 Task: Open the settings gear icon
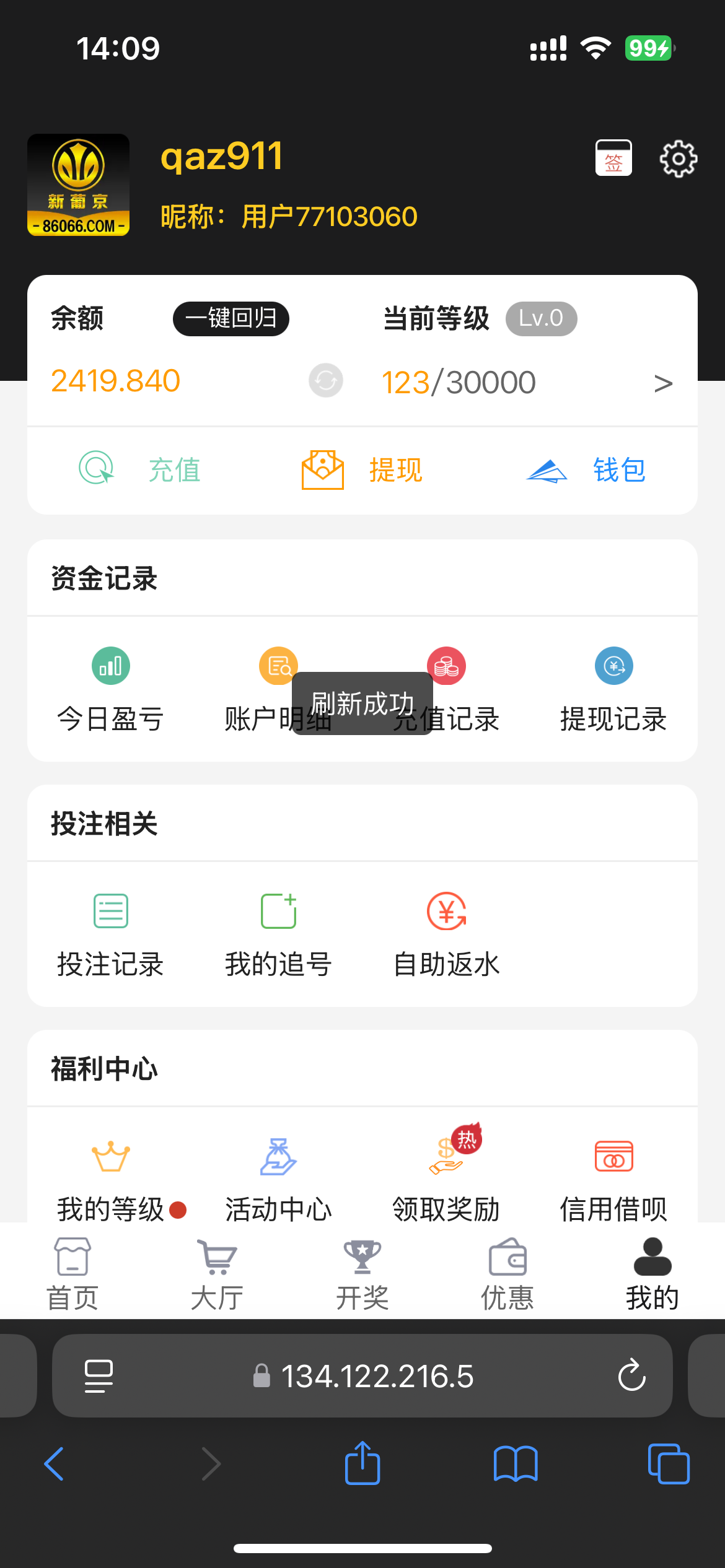(x=678, y=159)
